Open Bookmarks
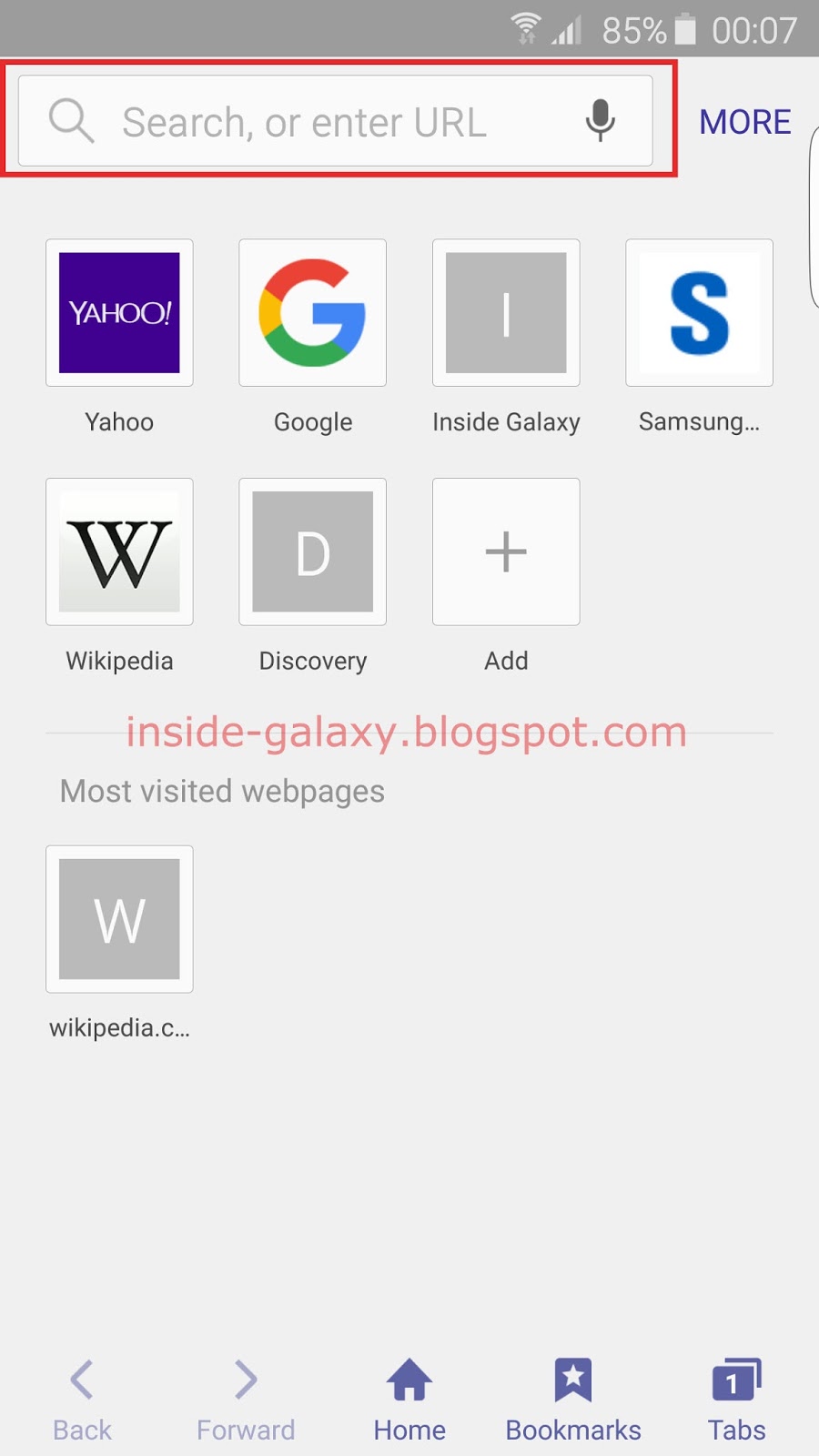 pyautogui.click(x=573, y=1400)
